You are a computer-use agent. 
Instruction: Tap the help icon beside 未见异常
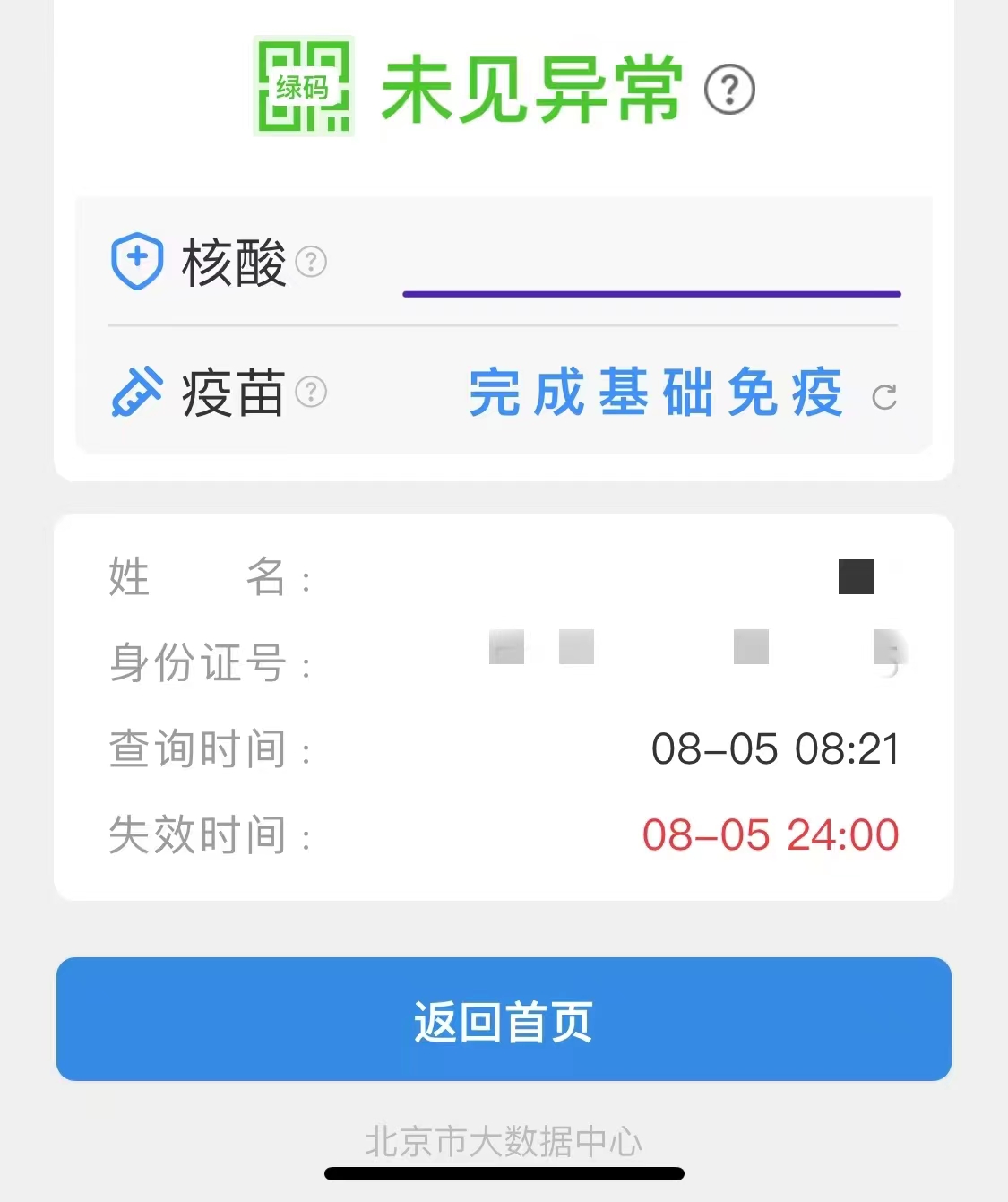729,90
